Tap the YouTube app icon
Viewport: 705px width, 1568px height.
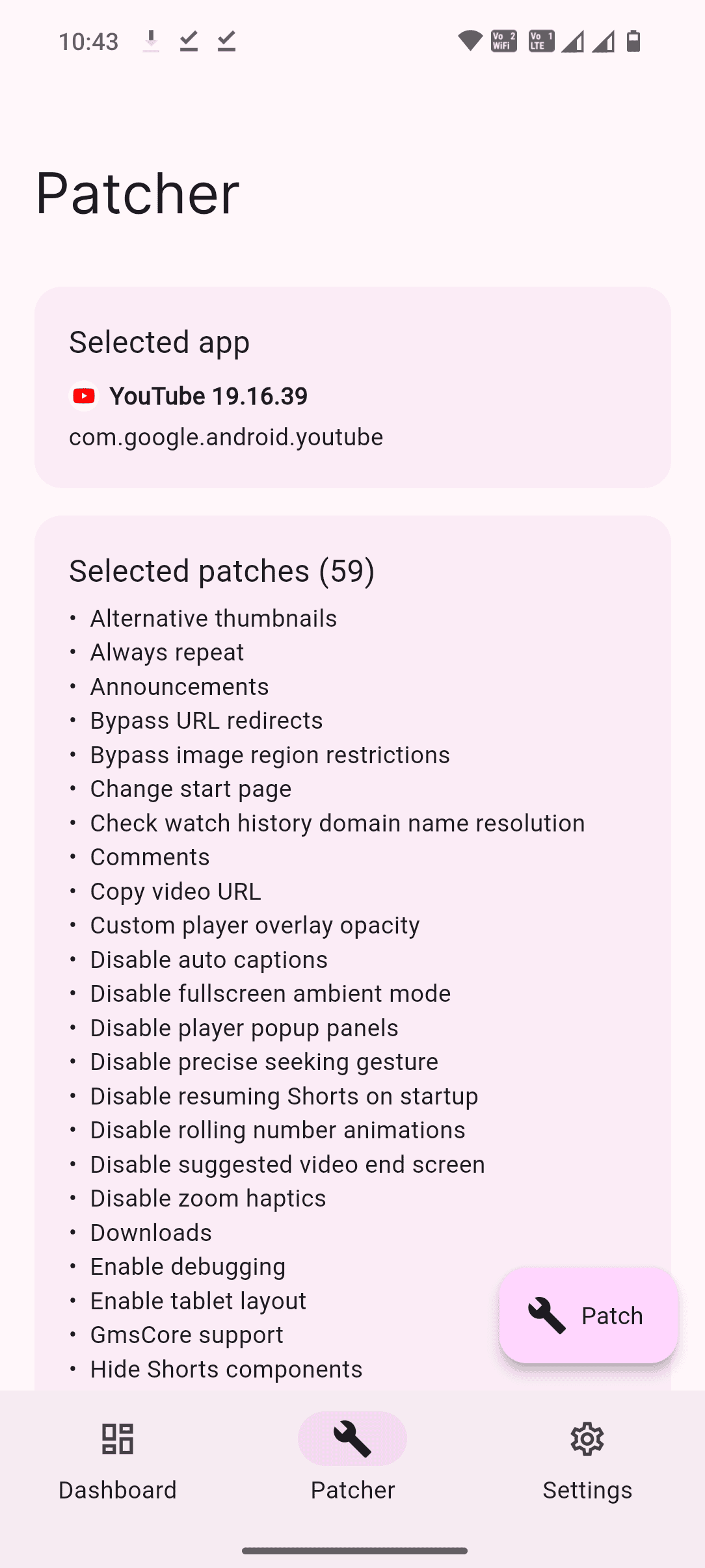[x=82, y=395]
